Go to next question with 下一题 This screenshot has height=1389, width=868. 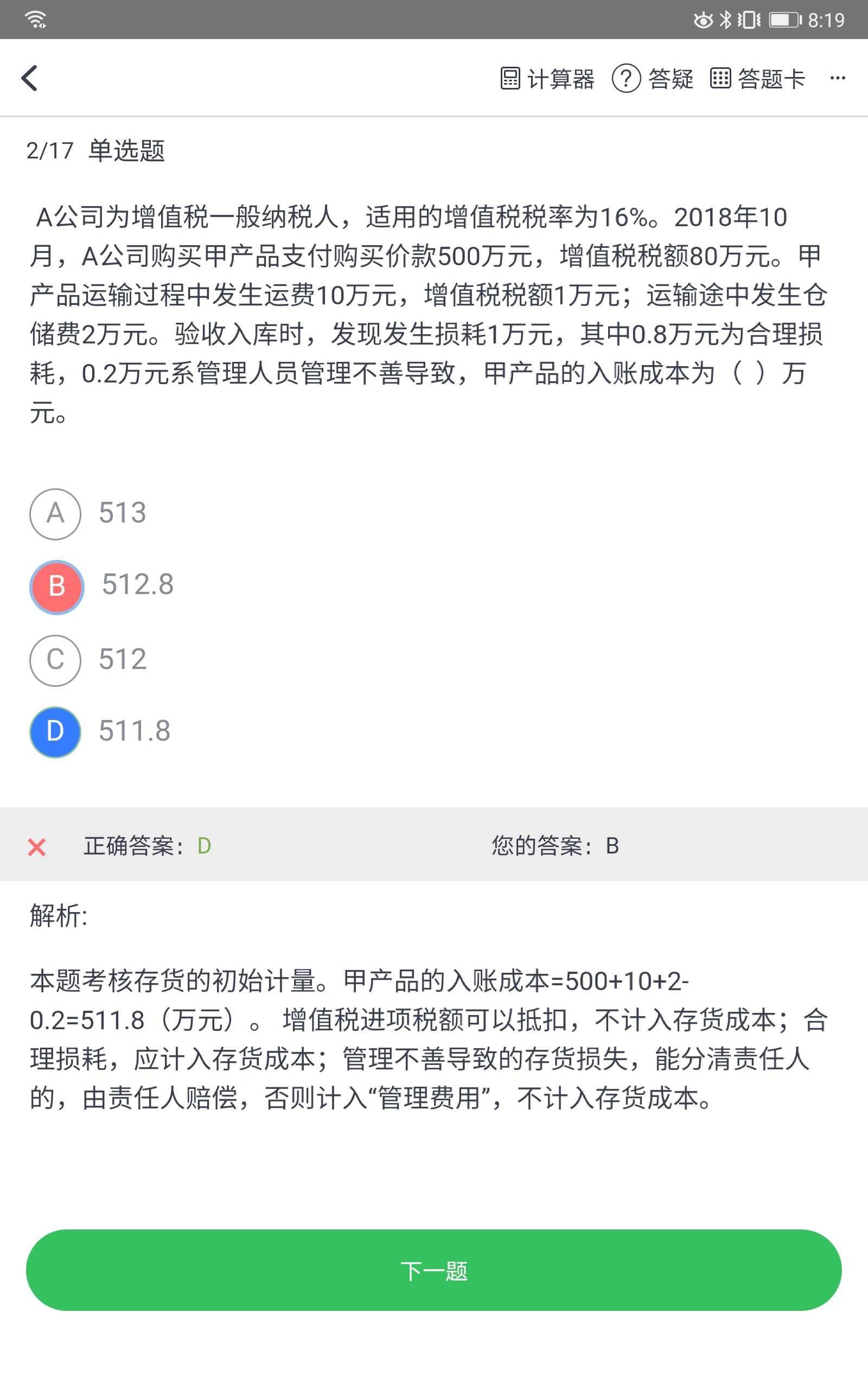click(x=434, y=1270)
